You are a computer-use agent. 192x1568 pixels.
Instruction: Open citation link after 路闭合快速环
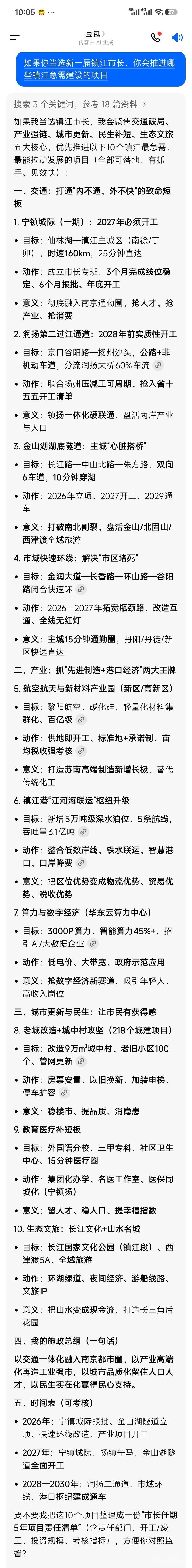tap(81, 589)
